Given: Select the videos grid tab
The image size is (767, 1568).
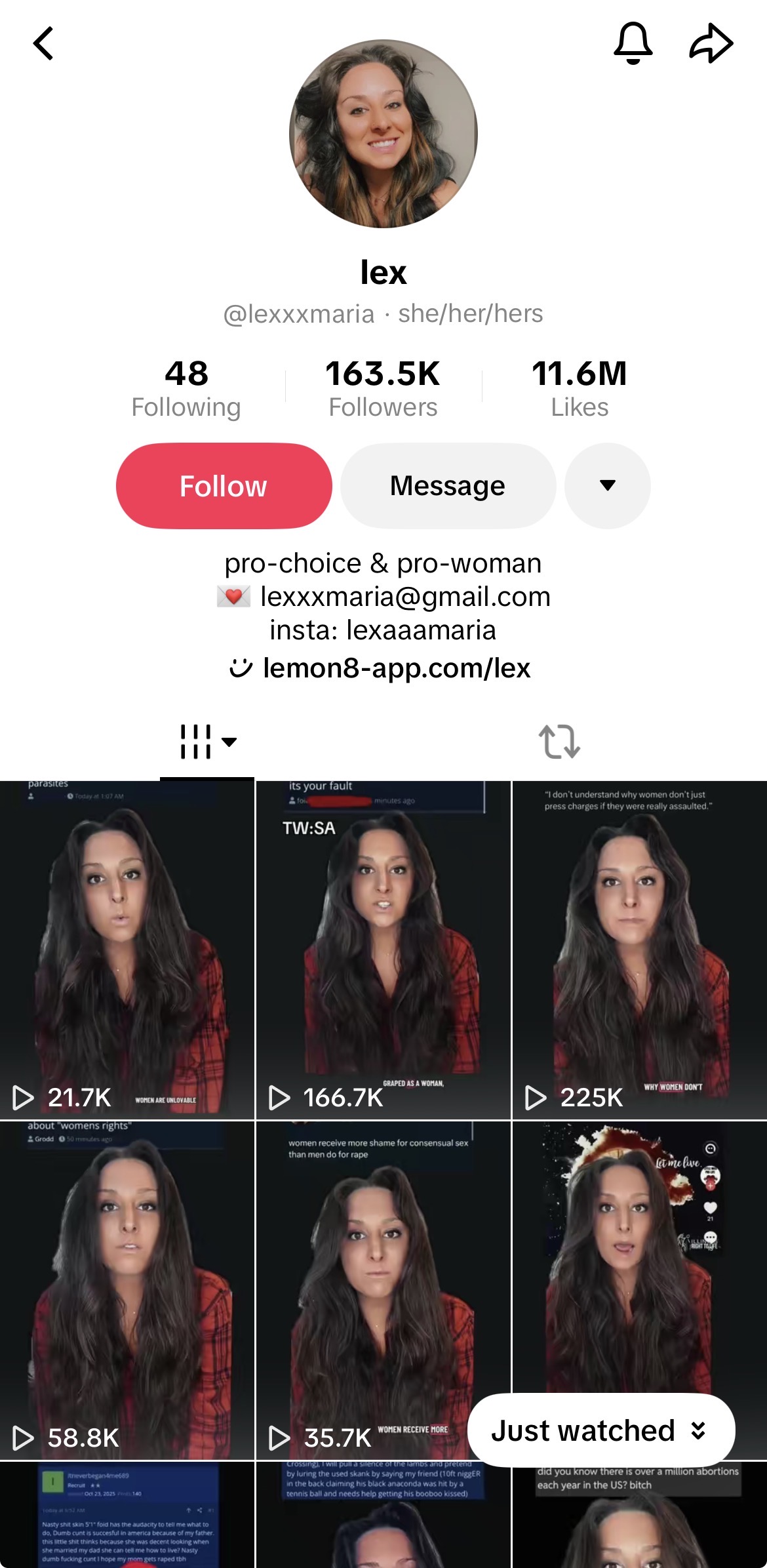Looking at the screenshot, I should pyautogui.click(x=207, y=742).
